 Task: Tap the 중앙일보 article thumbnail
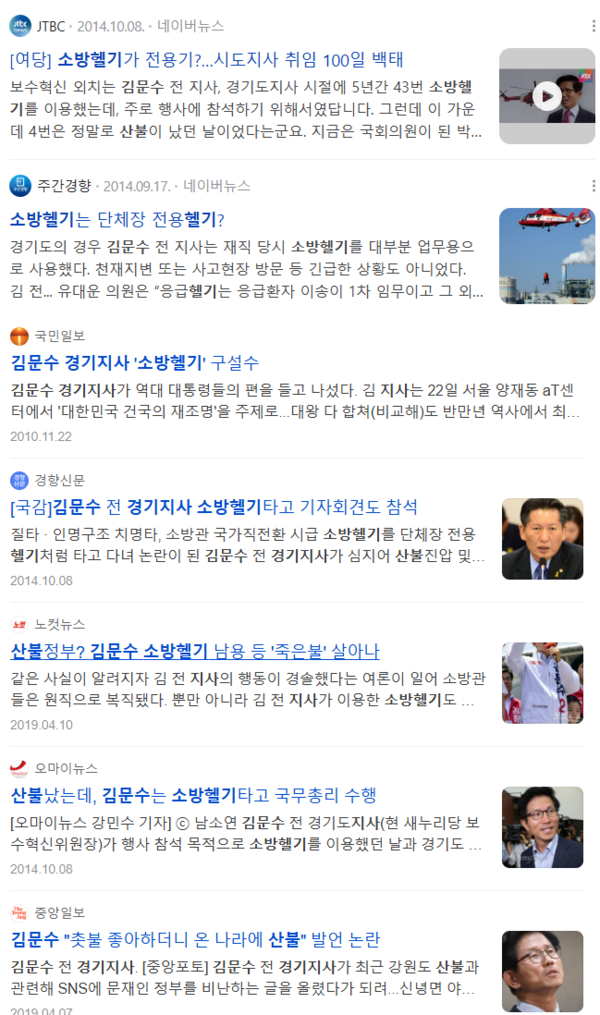542,970
